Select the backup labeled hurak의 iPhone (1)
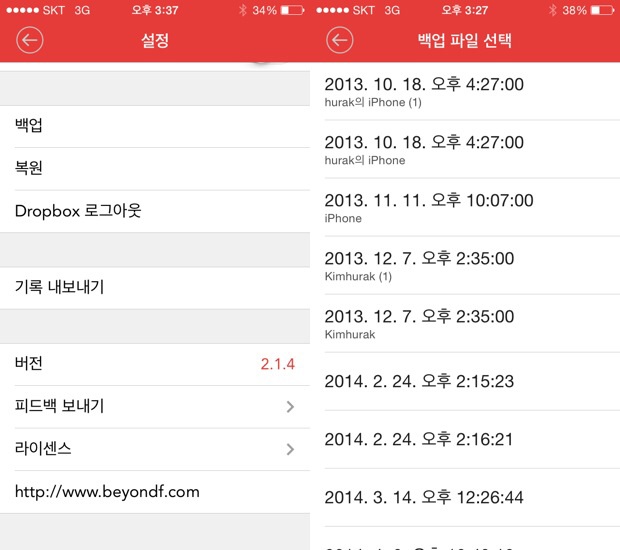Screen dimensions: 620x550 pyautogui.click(x=465, y=92)
